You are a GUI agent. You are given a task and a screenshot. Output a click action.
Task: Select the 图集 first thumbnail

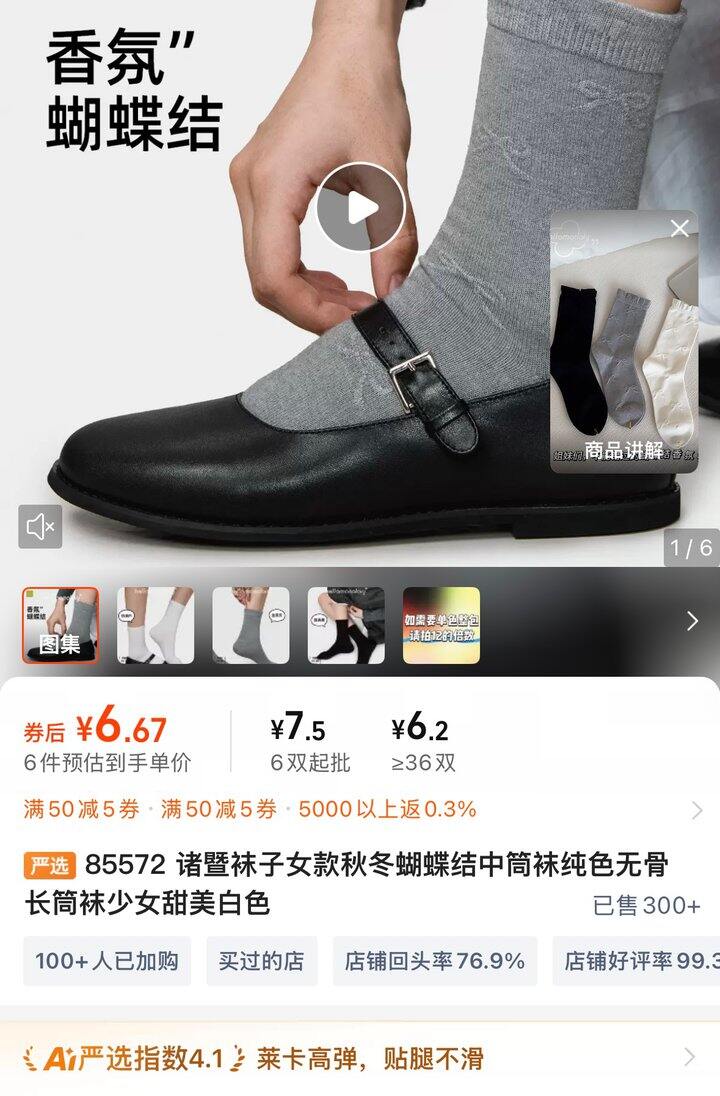pos(61,625)
